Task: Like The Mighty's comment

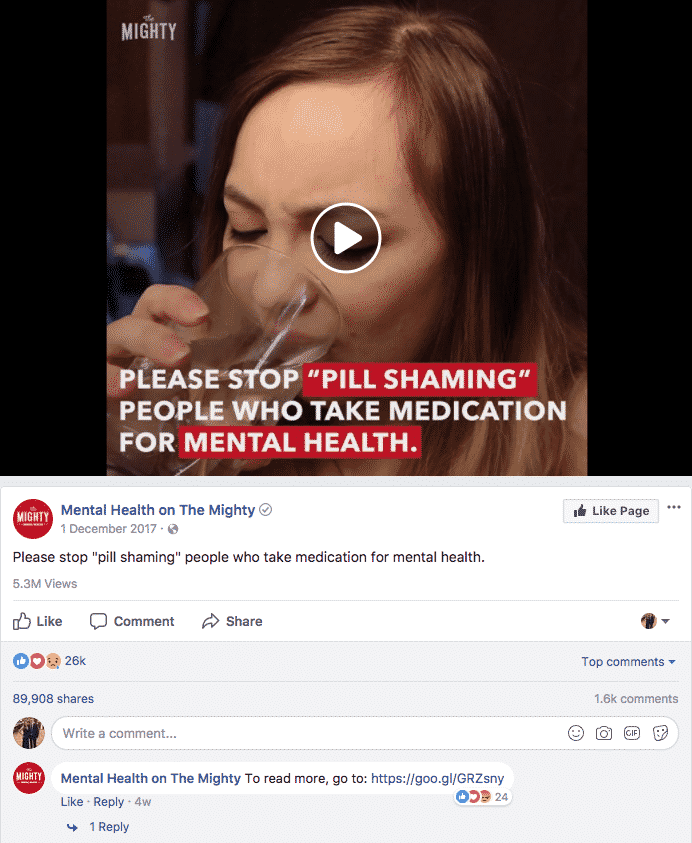Action: click(72, 802)
